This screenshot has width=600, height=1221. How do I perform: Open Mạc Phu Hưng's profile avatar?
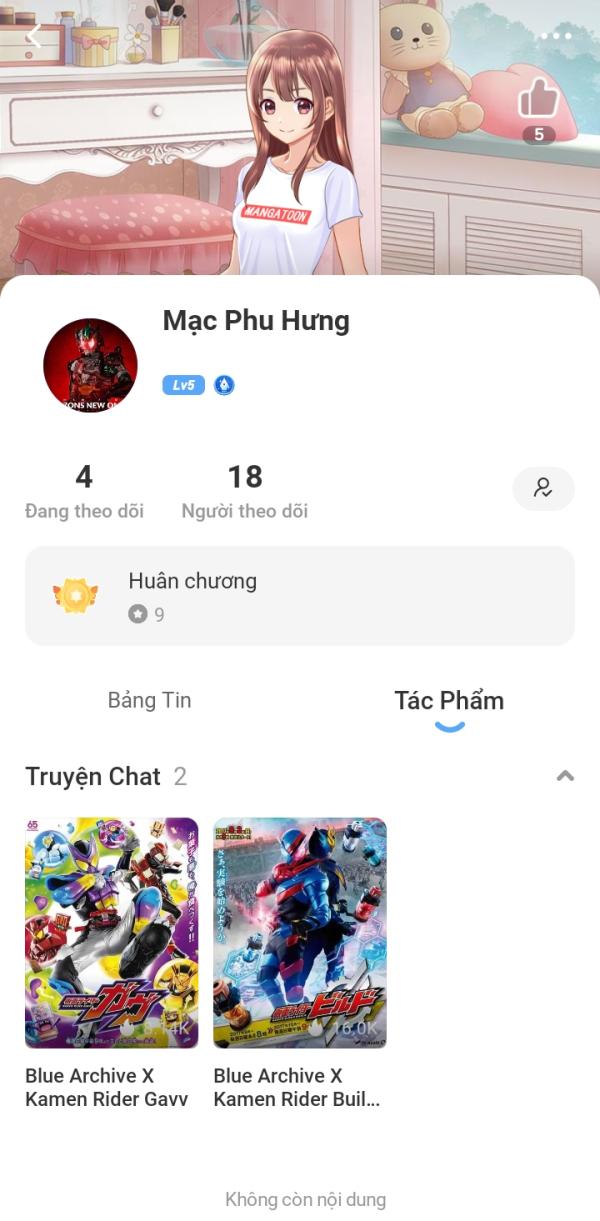90,366
